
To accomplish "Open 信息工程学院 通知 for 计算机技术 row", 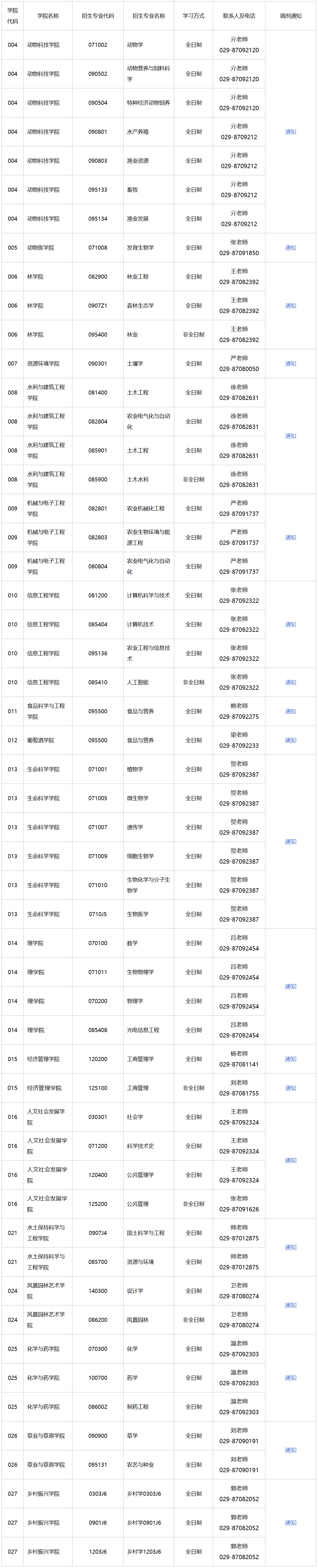I will point(290,625).
